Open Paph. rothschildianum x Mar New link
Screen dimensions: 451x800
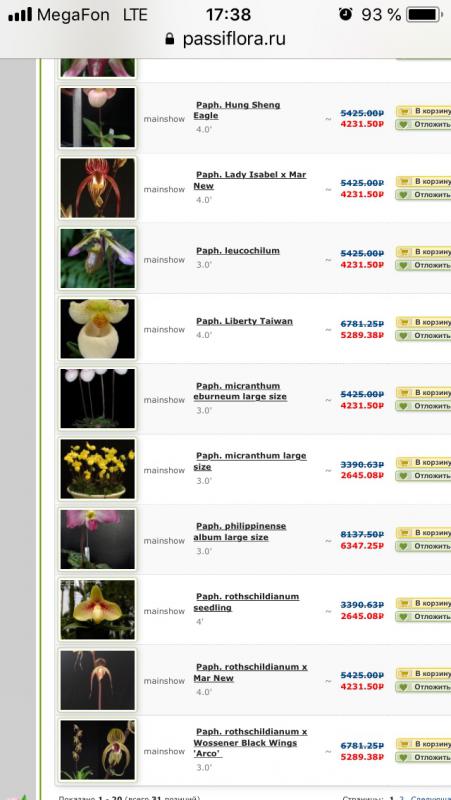pos(250,672)
